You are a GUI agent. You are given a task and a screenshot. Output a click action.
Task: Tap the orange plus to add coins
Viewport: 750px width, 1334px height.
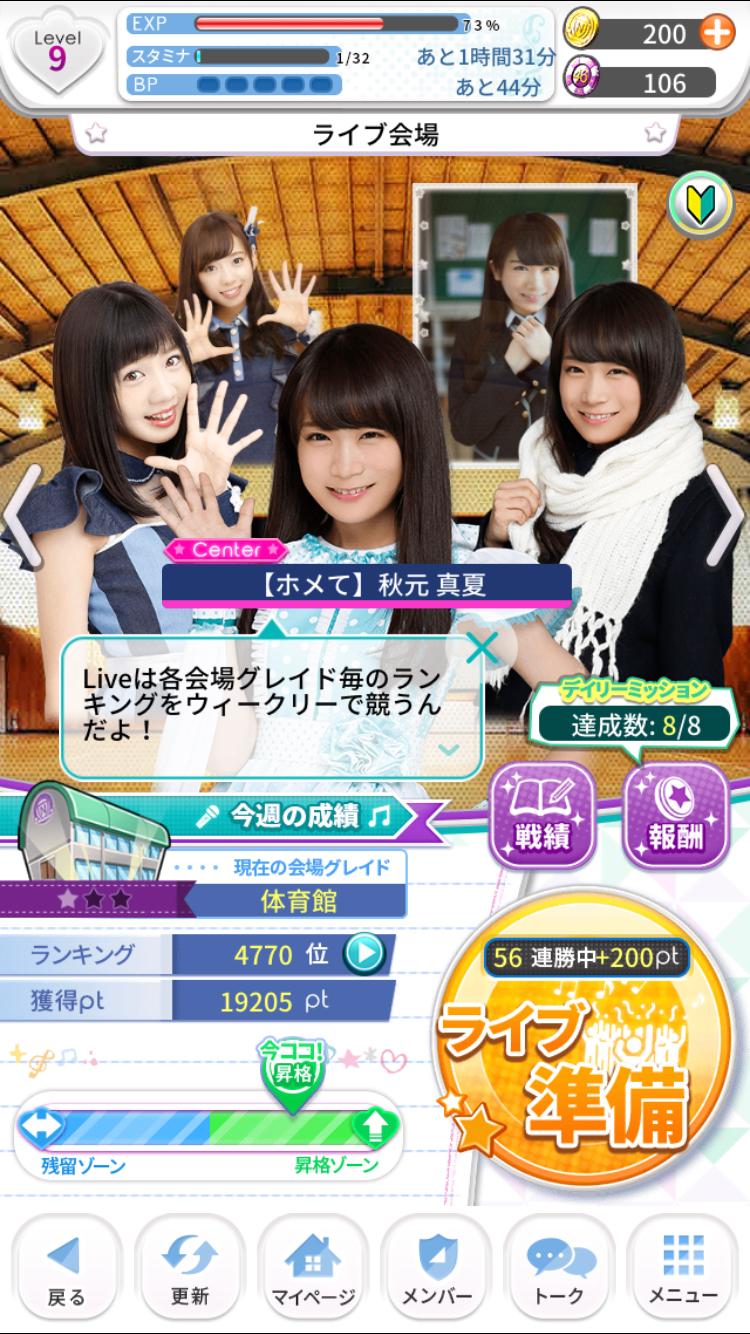coord(717,33)
